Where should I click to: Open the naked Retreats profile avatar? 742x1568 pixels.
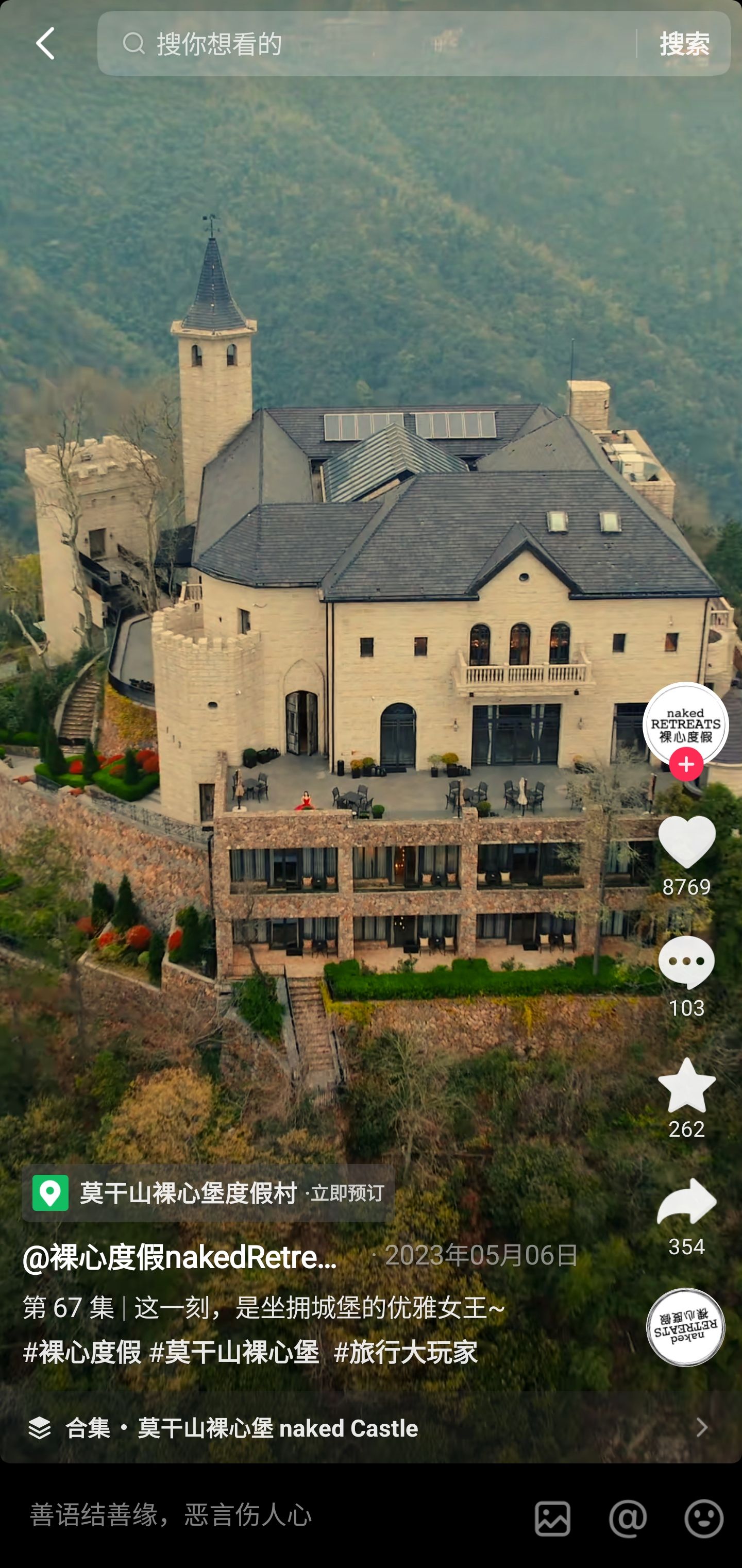pos(685,724)
